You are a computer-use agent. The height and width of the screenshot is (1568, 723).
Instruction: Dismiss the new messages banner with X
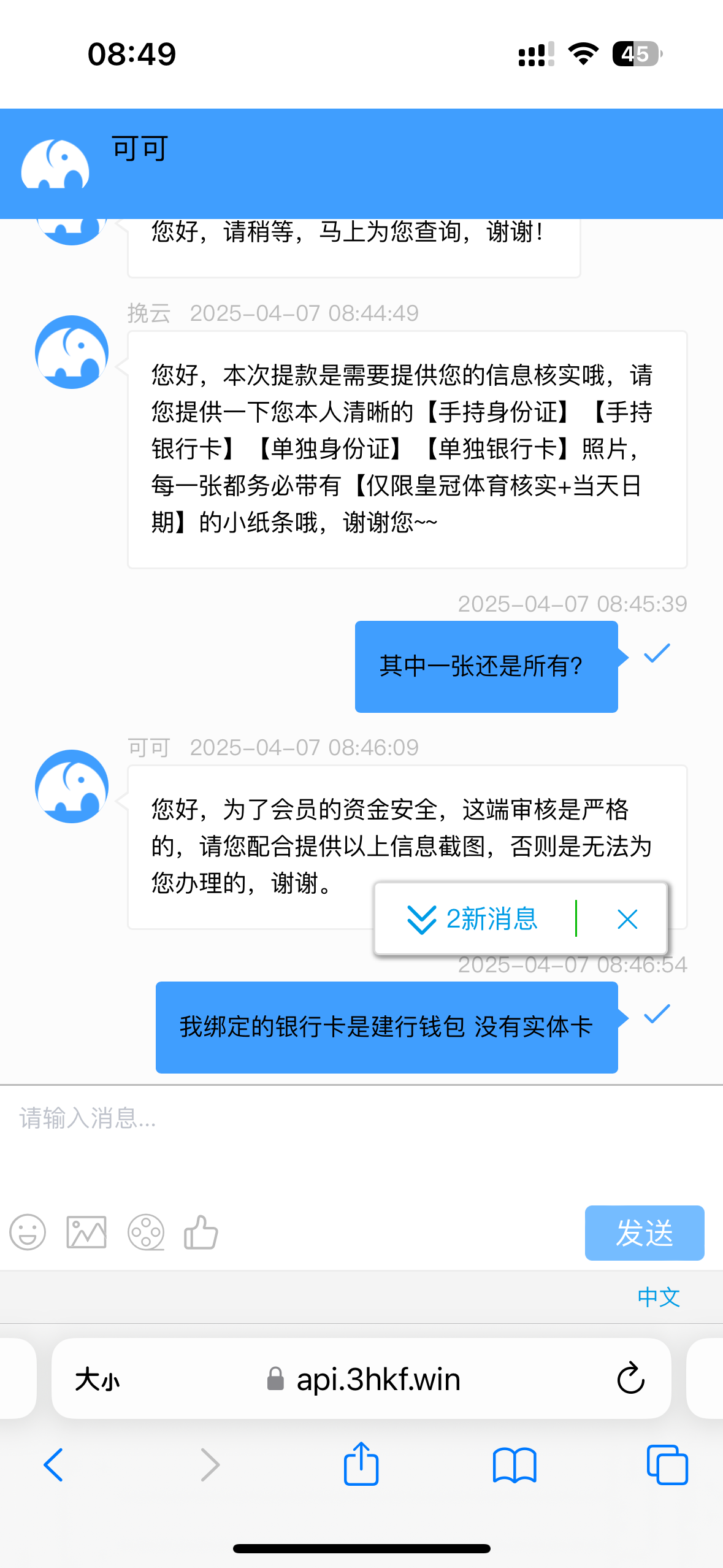(627, 918)
